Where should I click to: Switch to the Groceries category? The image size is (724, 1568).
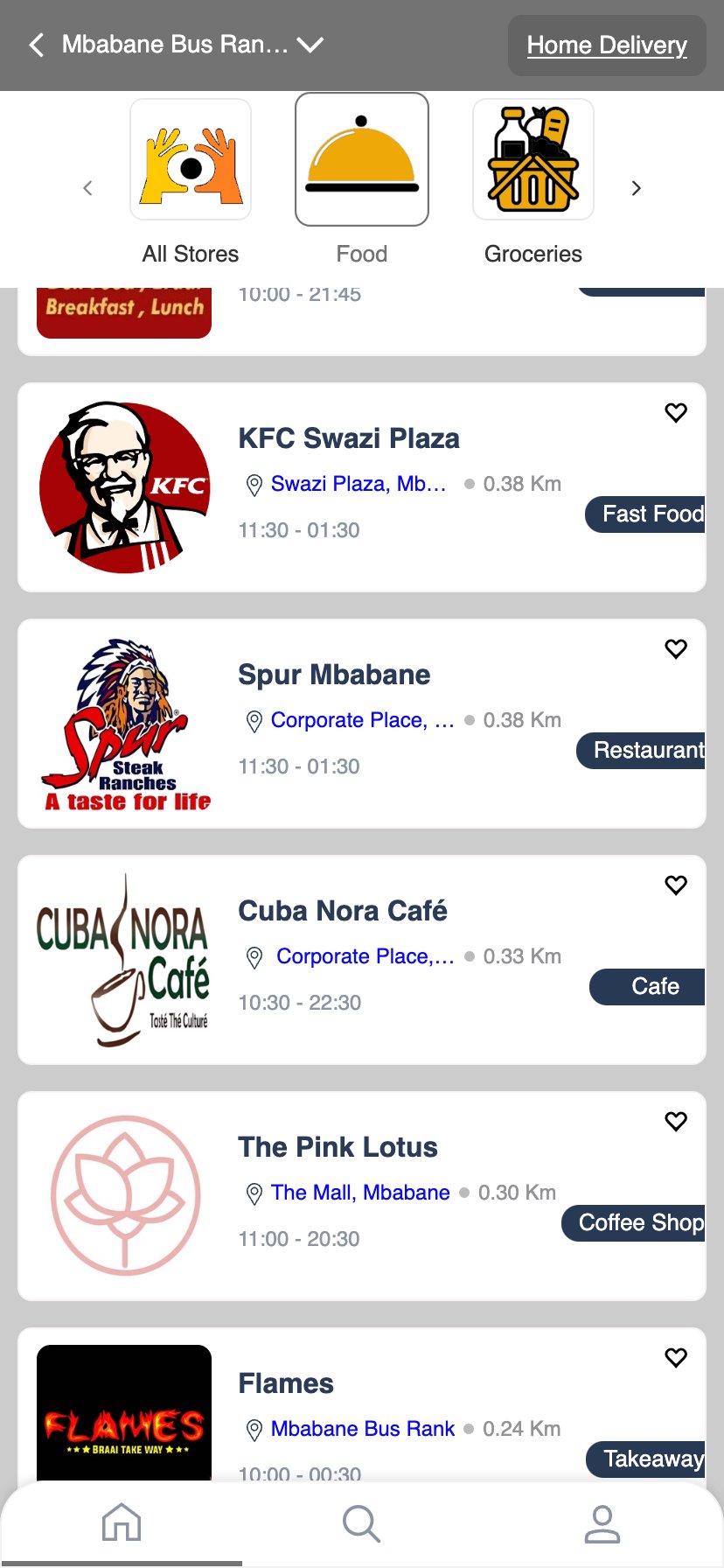tap(533, 160)
